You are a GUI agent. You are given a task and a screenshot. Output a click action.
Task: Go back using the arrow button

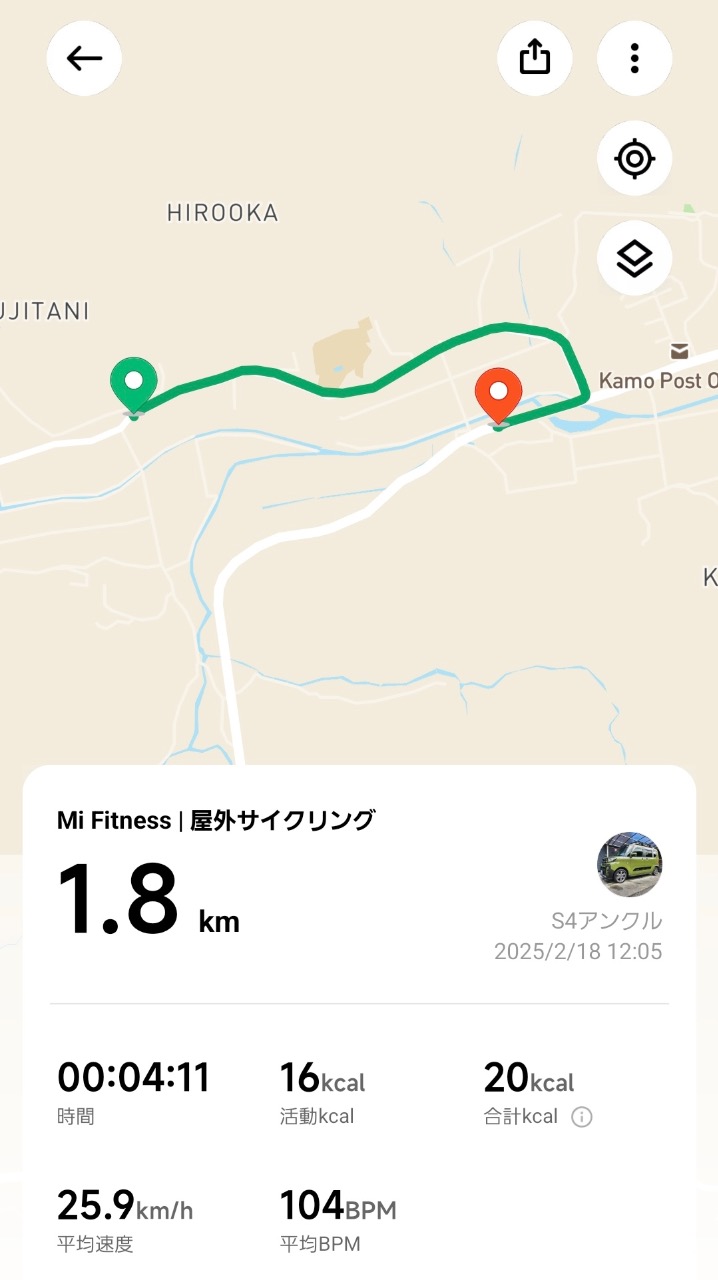(84, 58)
